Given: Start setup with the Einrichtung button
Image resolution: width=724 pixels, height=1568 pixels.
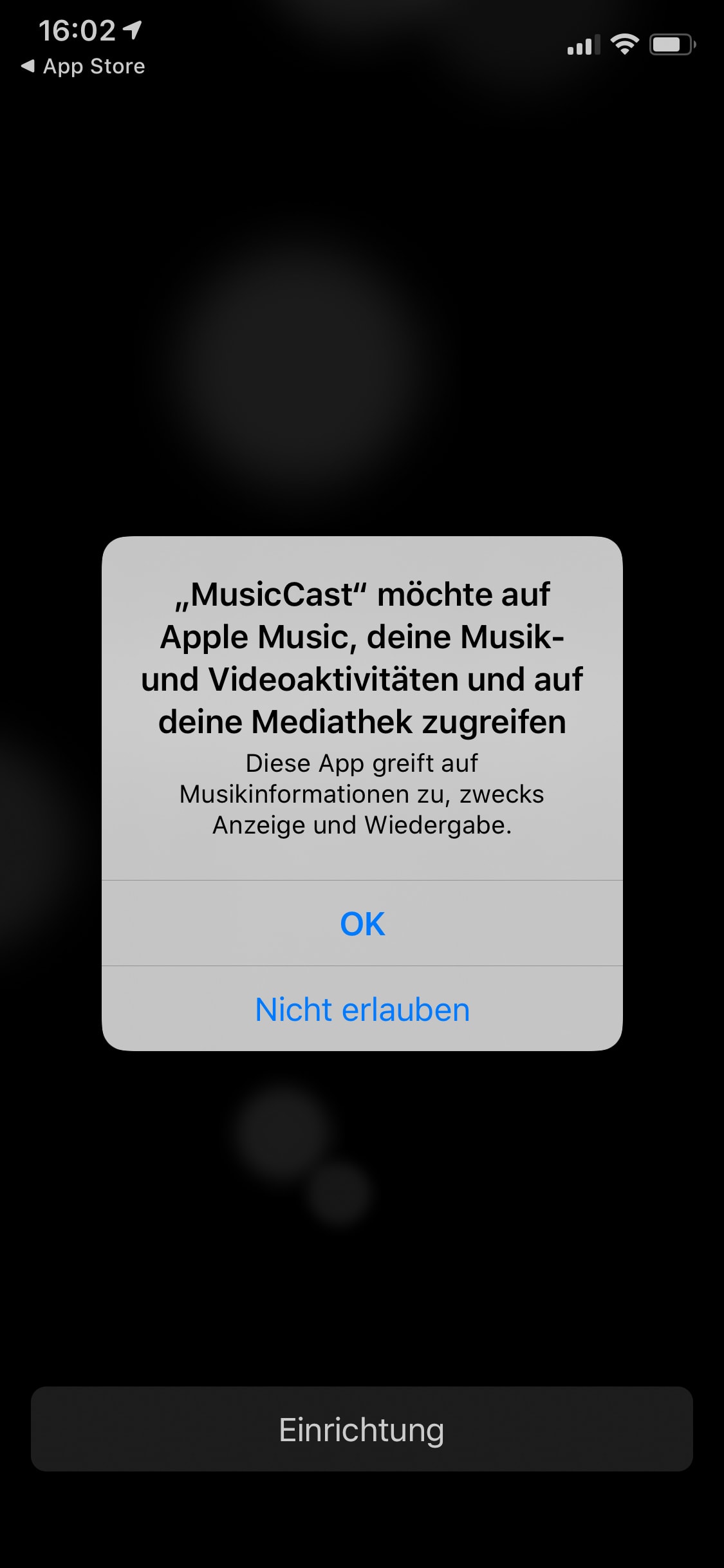Looking at the screenshot, I should tap(362, 1430).
